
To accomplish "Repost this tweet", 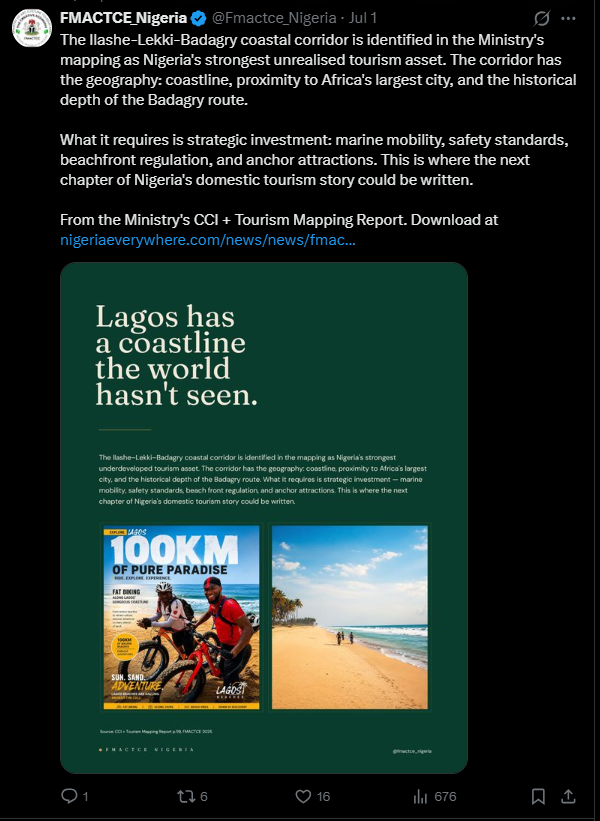I will (x=192, y=796).
